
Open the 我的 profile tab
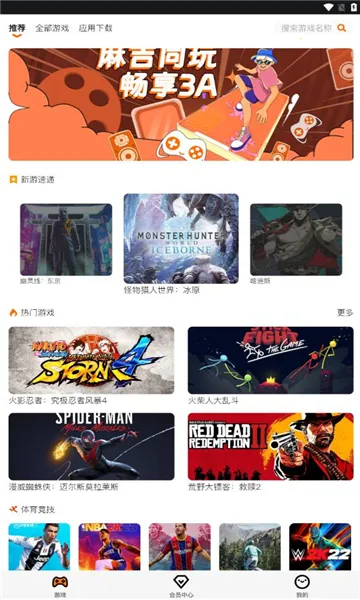click(x=302, y=586)
